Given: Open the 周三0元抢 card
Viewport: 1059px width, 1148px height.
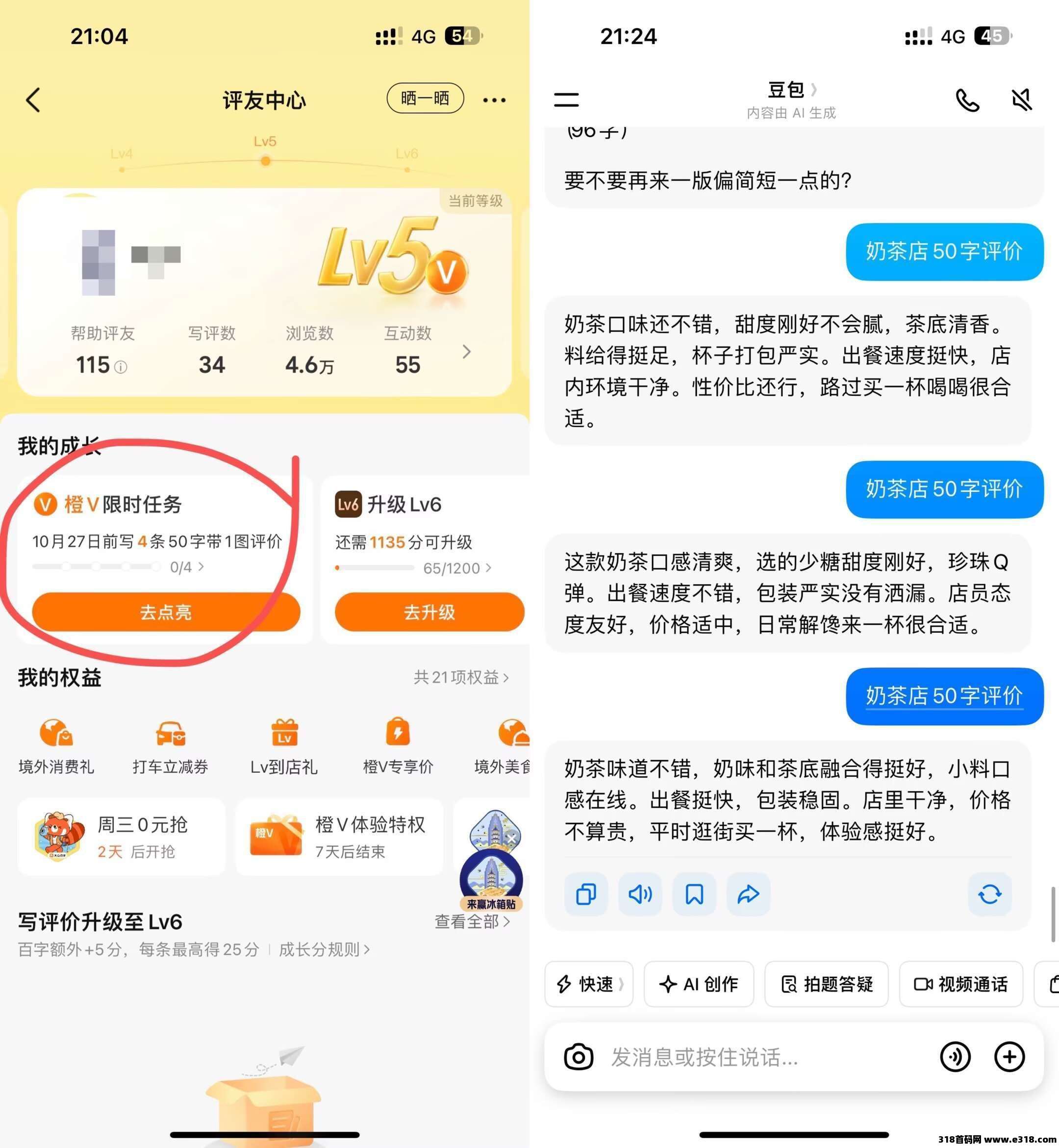Looking at the screenshot, I should point(122,837).
